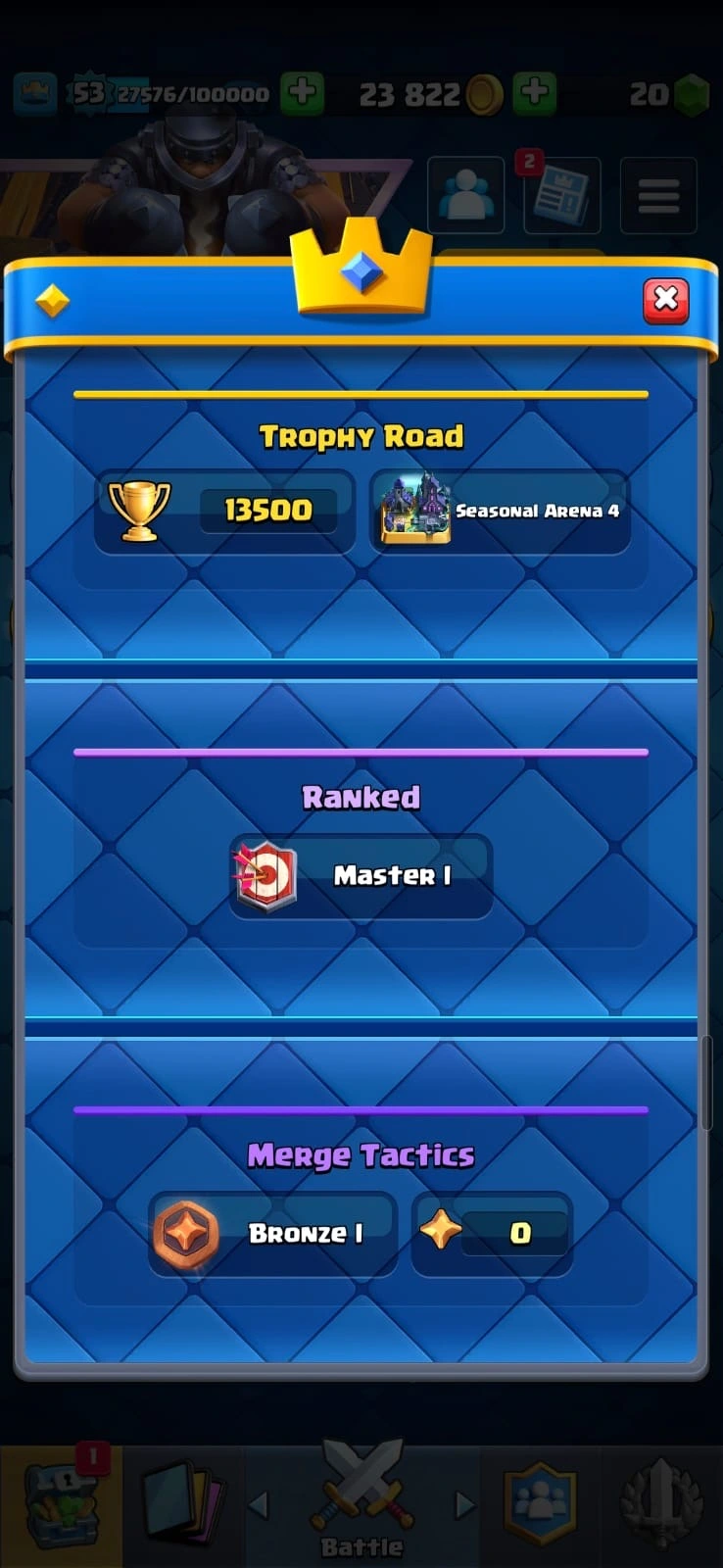
Task: Close the league info dialog
Action: (x=665, y=299)
